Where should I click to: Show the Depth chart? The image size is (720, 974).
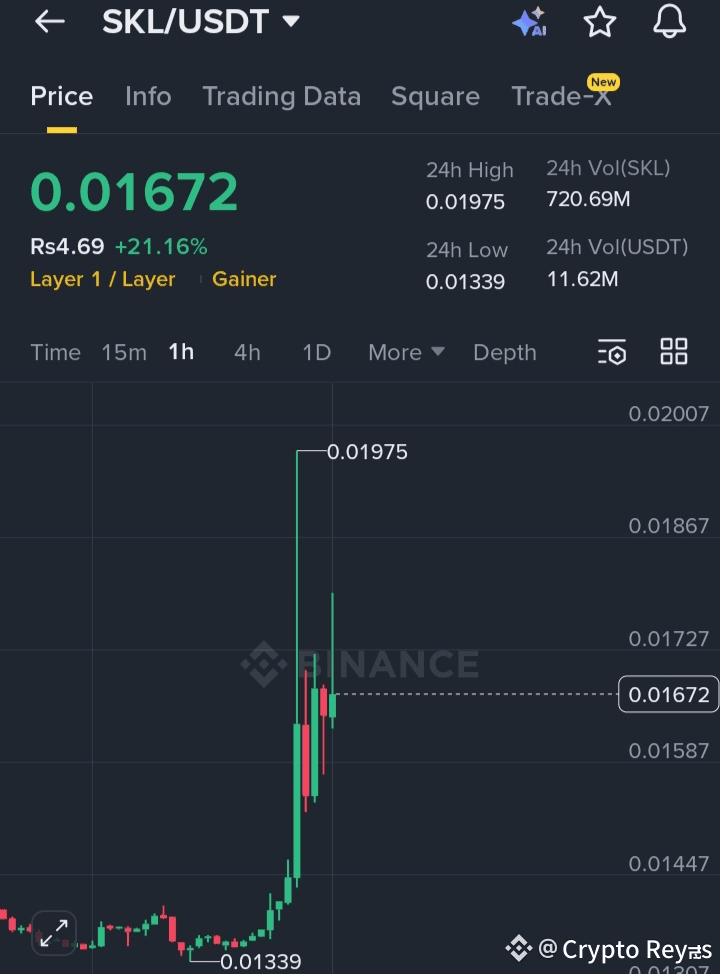[x=504, y=352]
